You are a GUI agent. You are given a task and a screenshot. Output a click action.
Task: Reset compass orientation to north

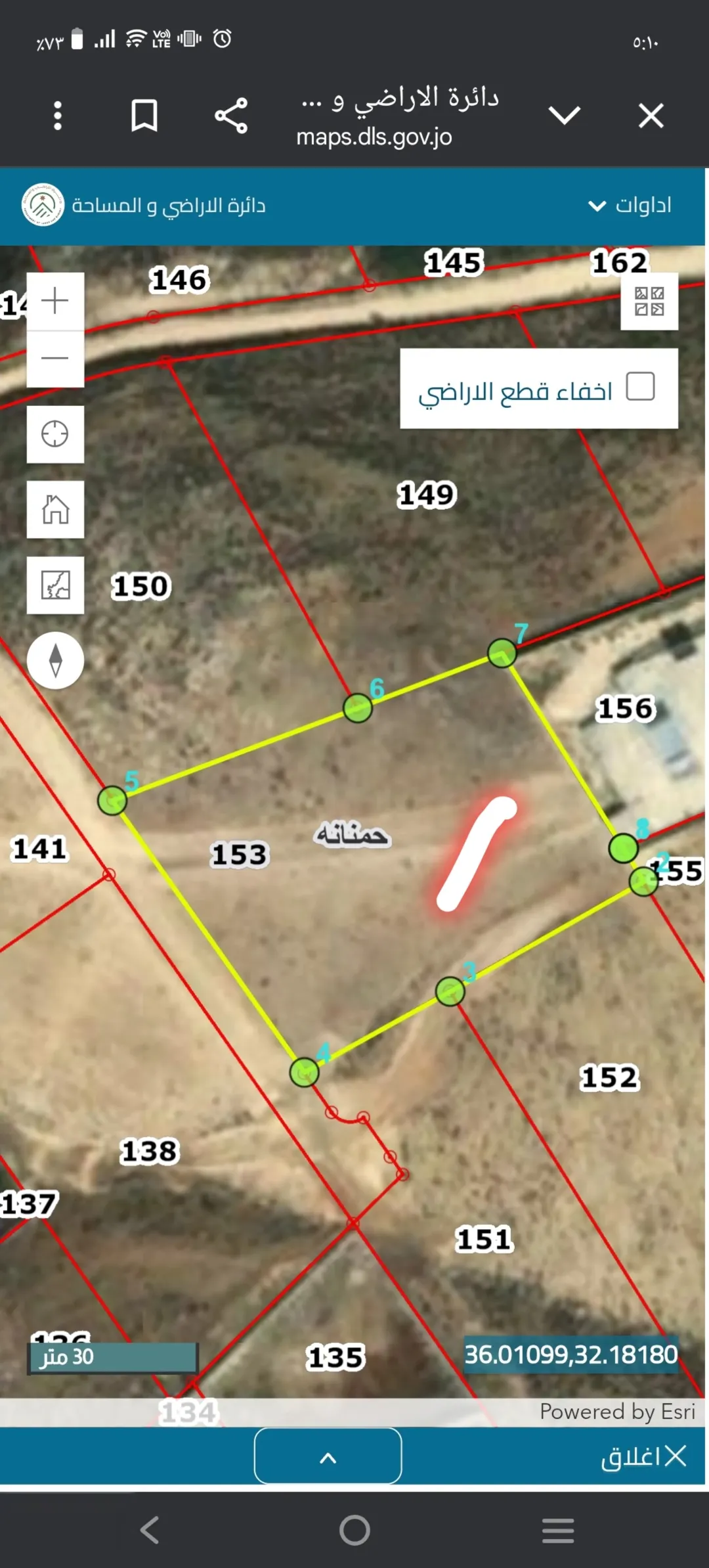pyautogui.click(x=55, y=660)
